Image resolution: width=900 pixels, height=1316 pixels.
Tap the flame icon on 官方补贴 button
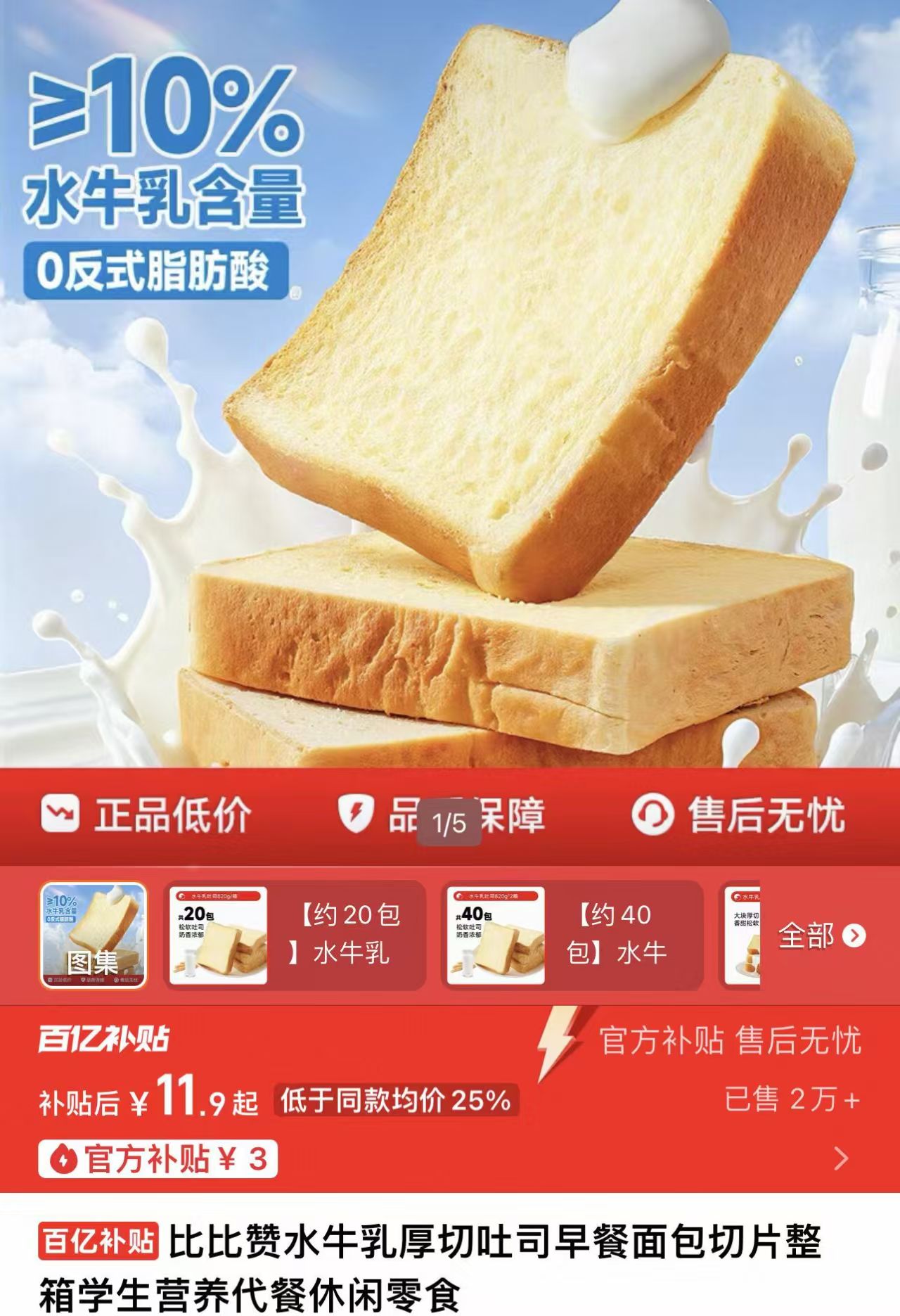[64, 1156]
